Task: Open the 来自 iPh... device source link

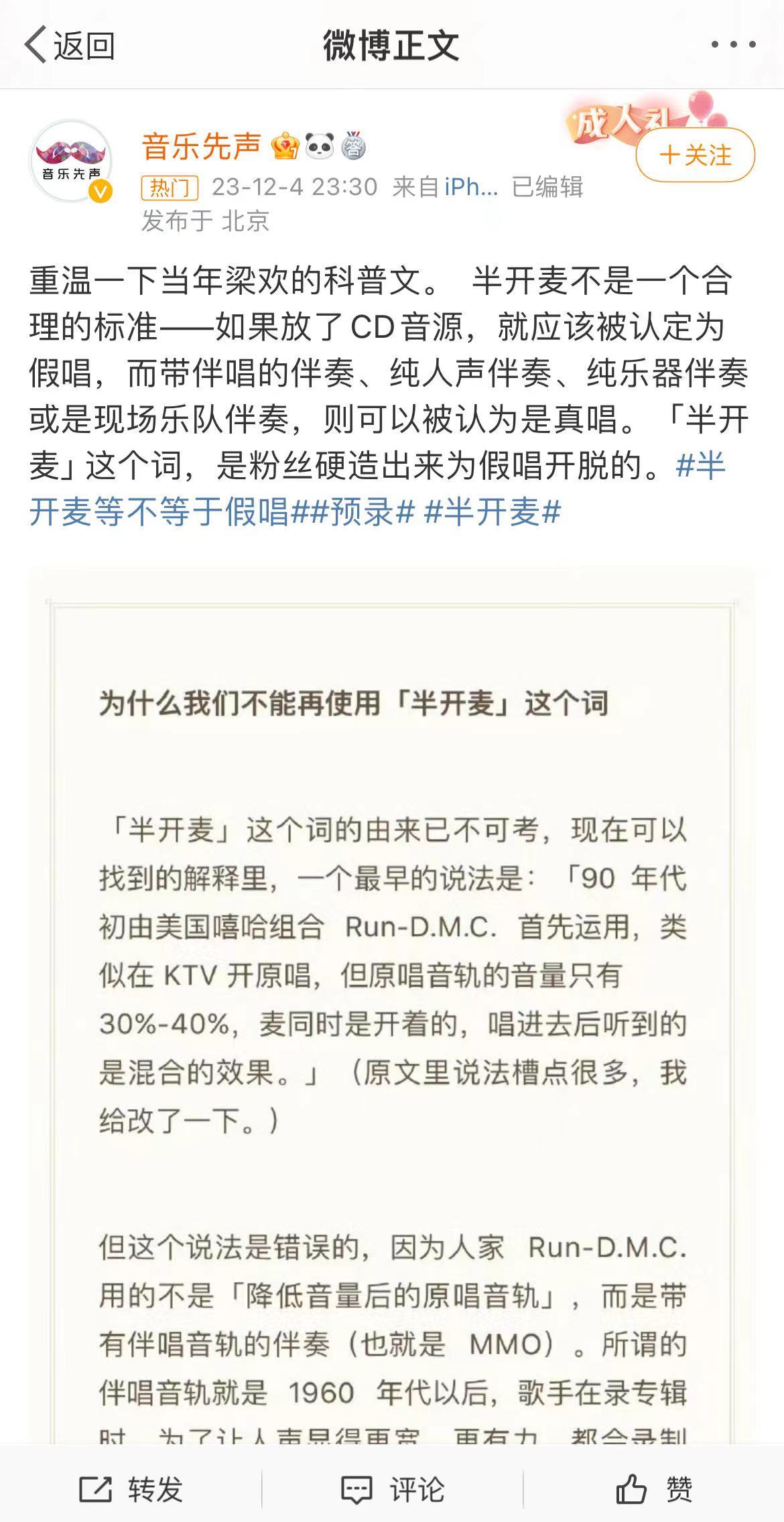Action: [x=470, y=187]
